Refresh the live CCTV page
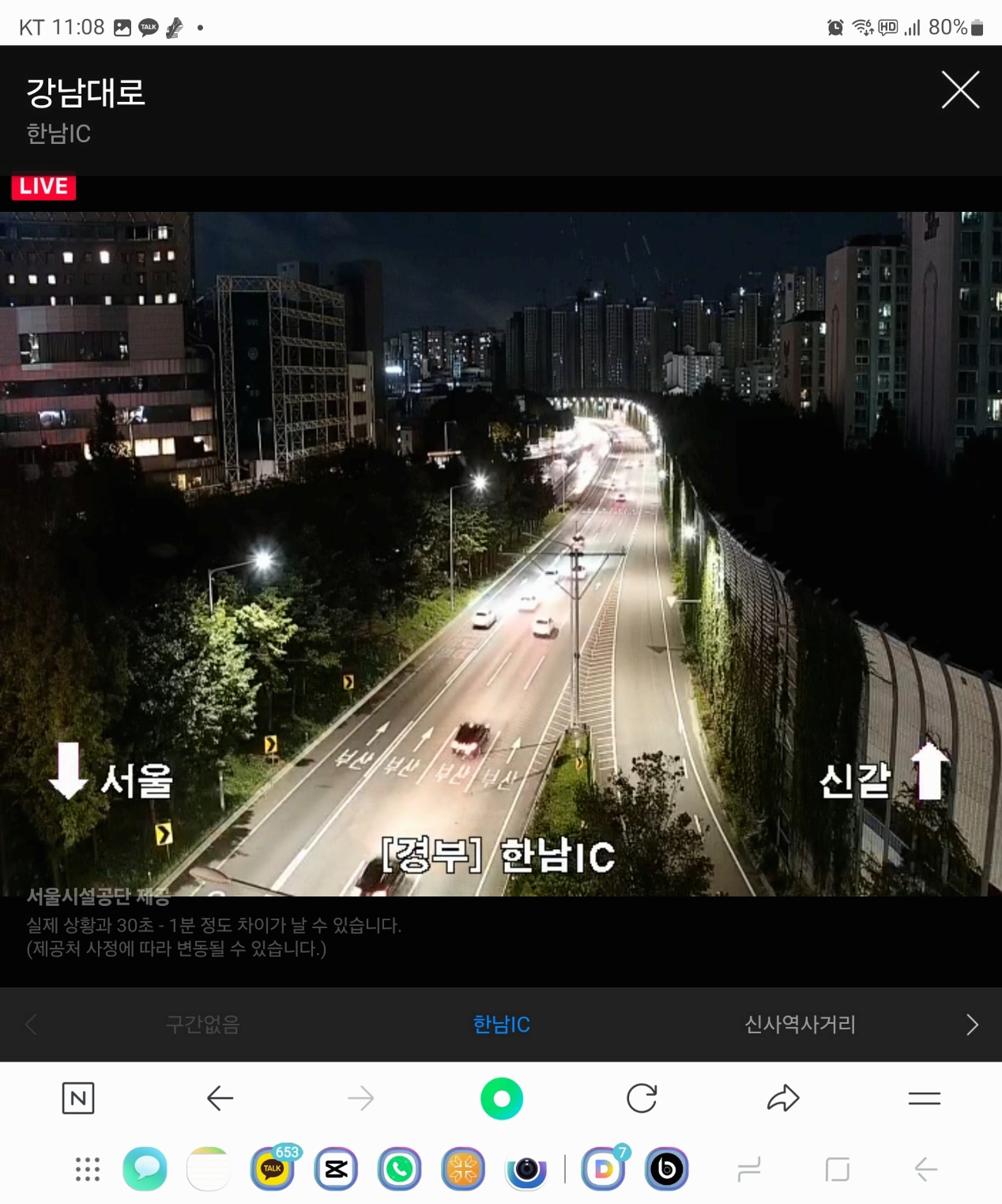The image size is (1002, 1204). (x=642, y=1098)
